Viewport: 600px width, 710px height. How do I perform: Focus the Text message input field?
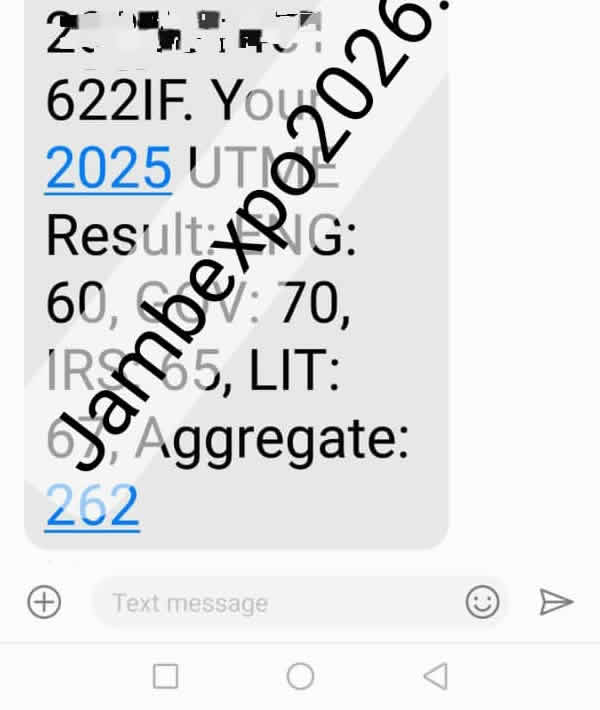(270, 603)
